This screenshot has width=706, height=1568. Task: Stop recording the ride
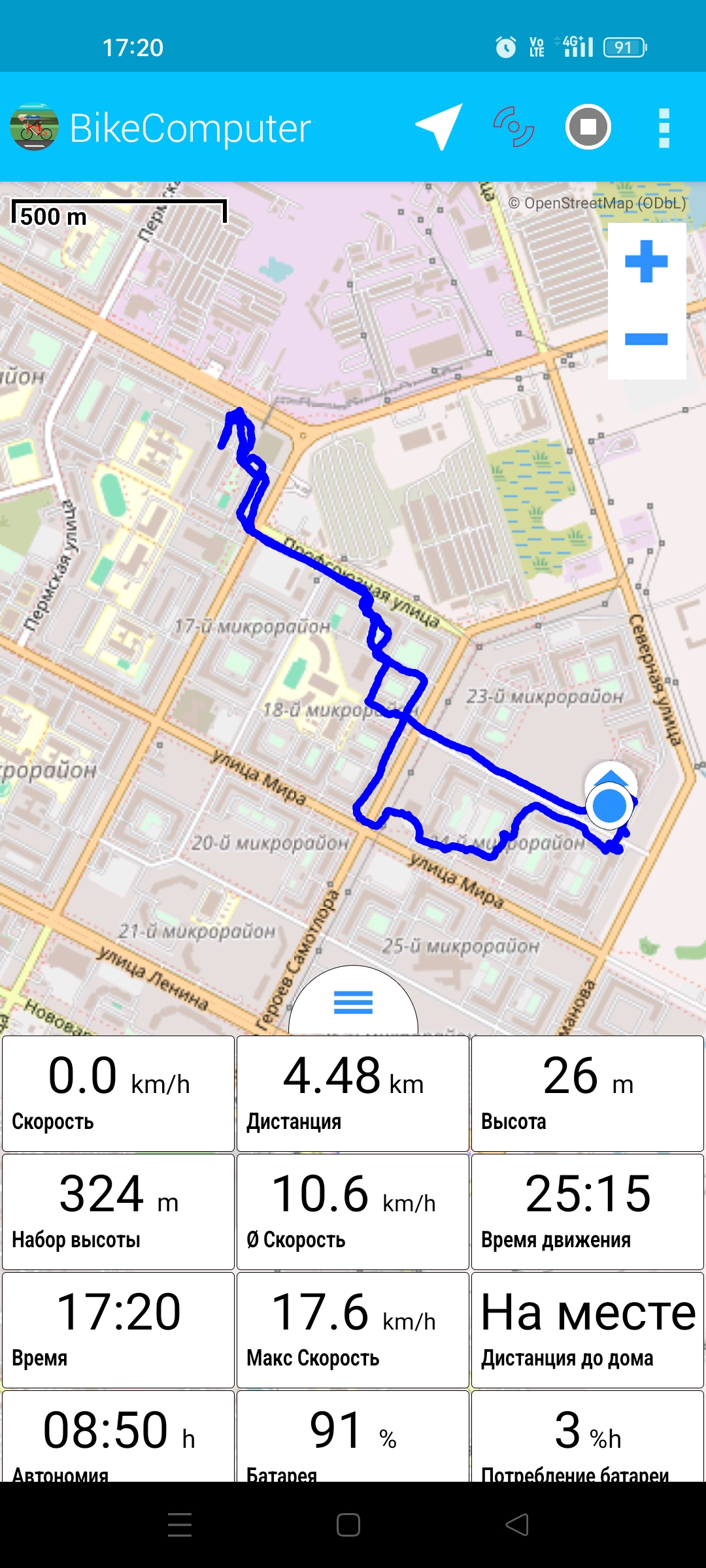point(588,127)
